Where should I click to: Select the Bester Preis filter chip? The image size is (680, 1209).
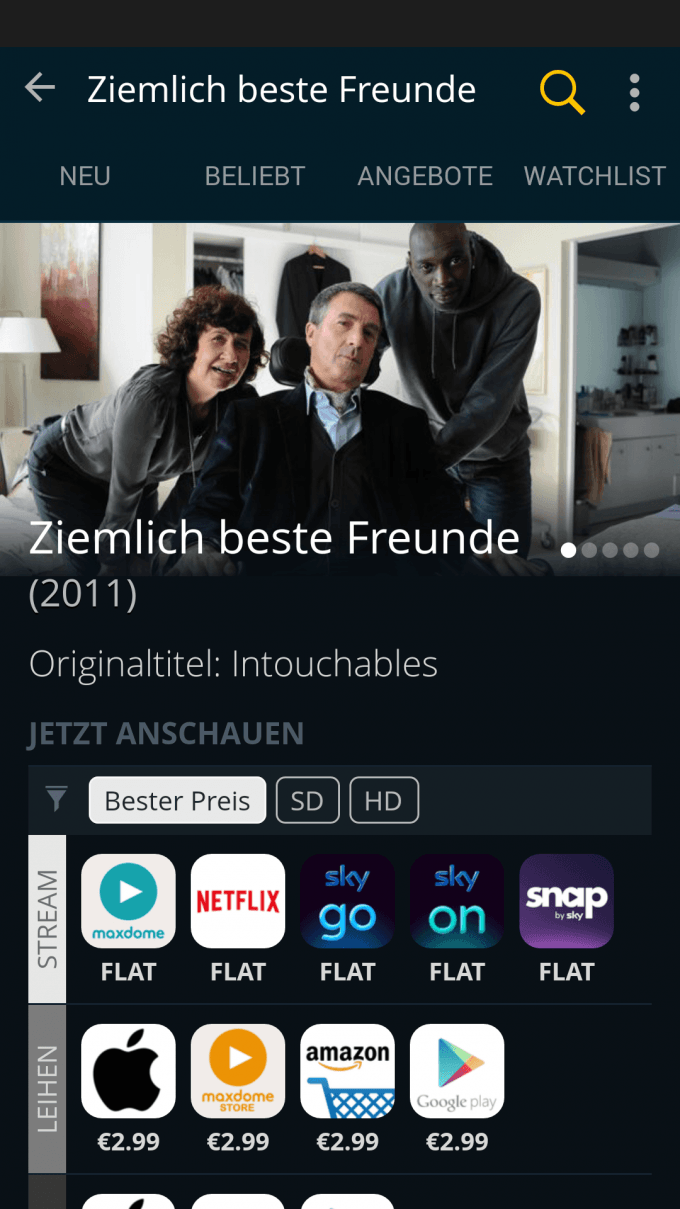(x=177, y=801)
